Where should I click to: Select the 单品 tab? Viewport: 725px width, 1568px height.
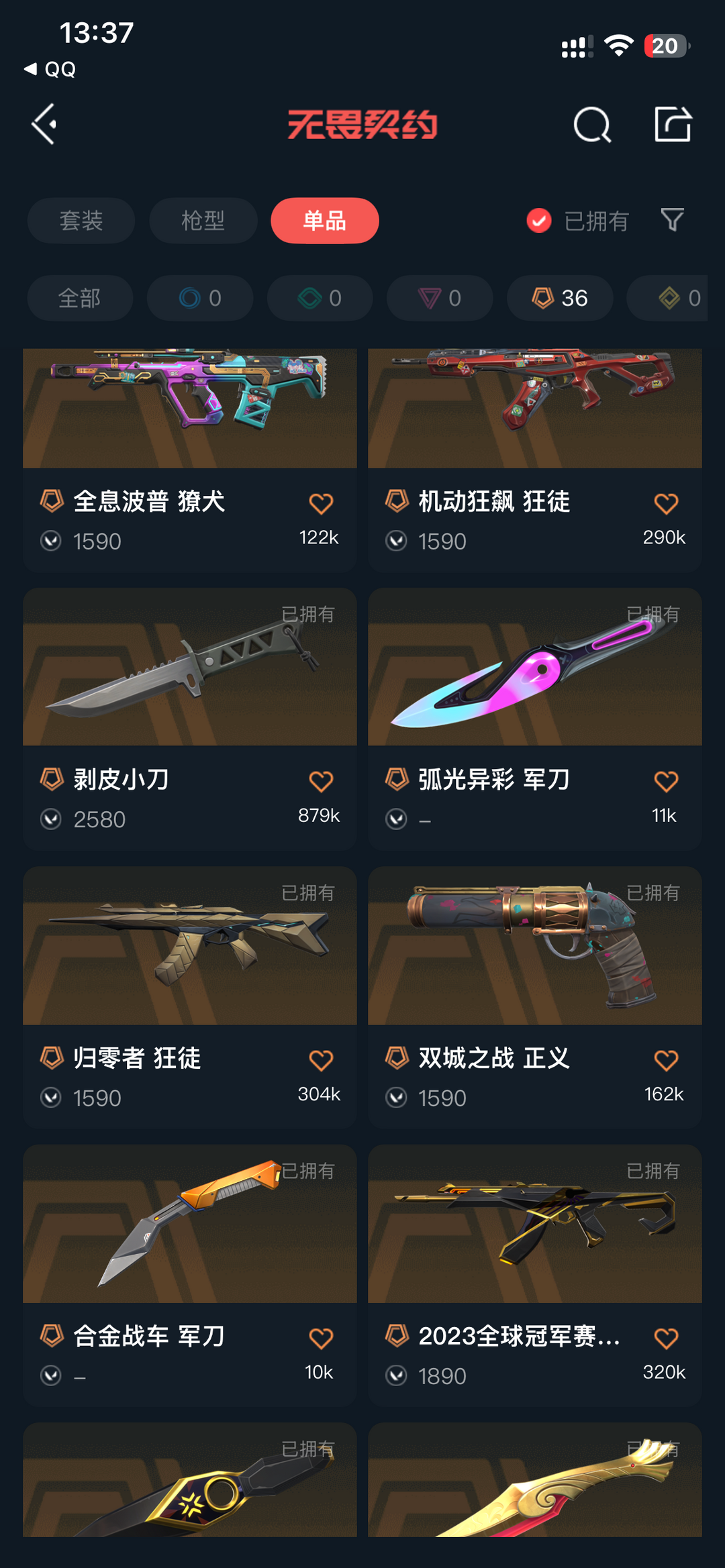click(x=325, y=221)
